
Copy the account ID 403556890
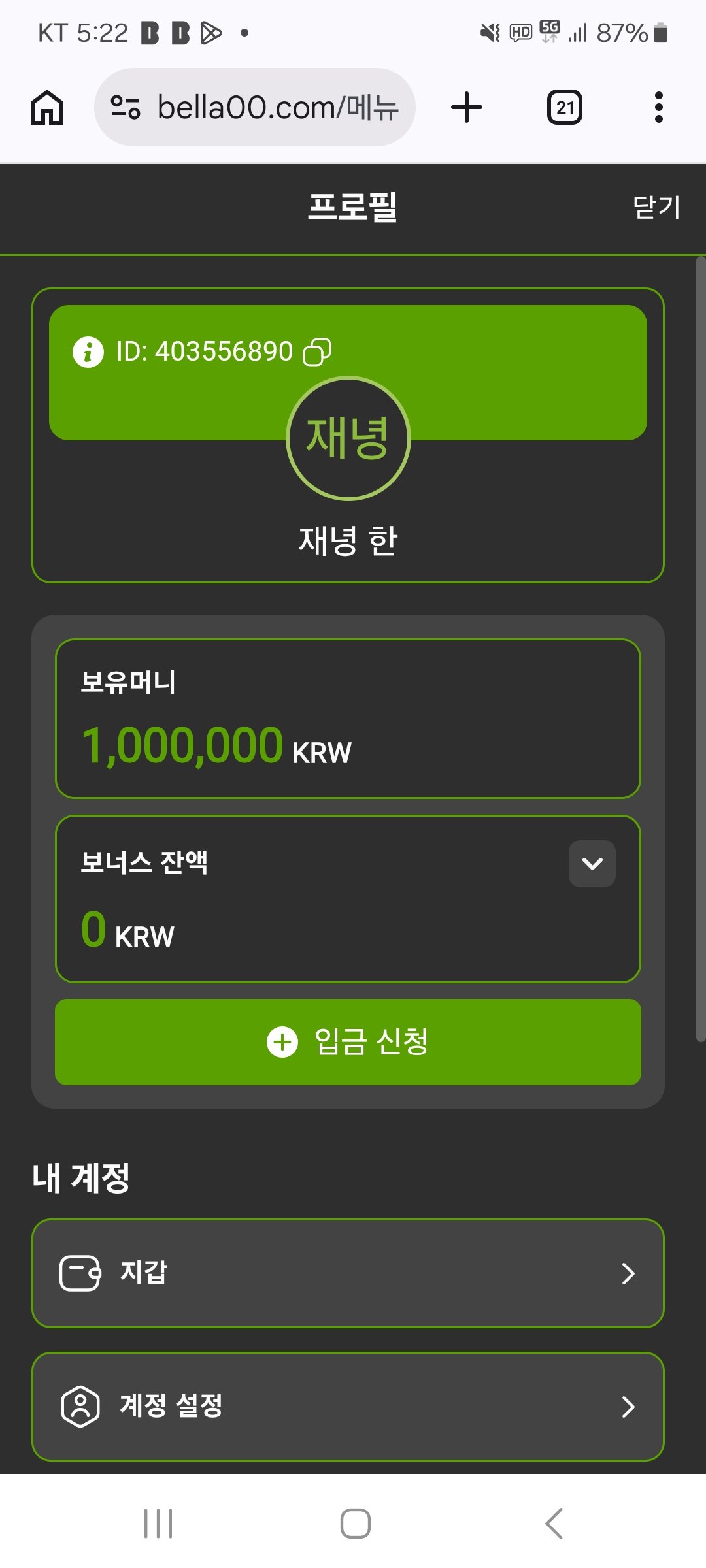(317, 351)
